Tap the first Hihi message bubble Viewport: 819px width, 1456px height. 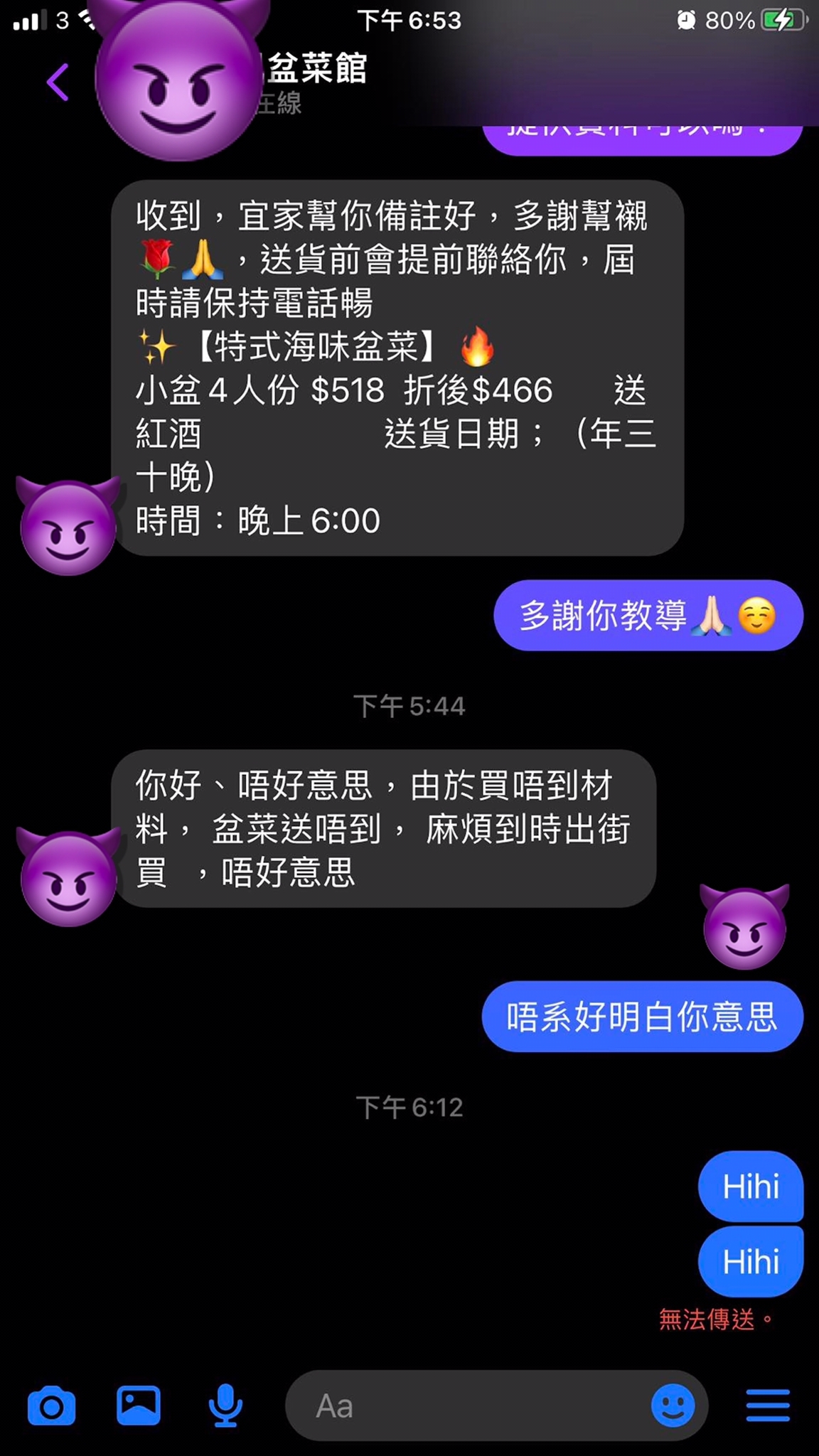(751, 1187)
